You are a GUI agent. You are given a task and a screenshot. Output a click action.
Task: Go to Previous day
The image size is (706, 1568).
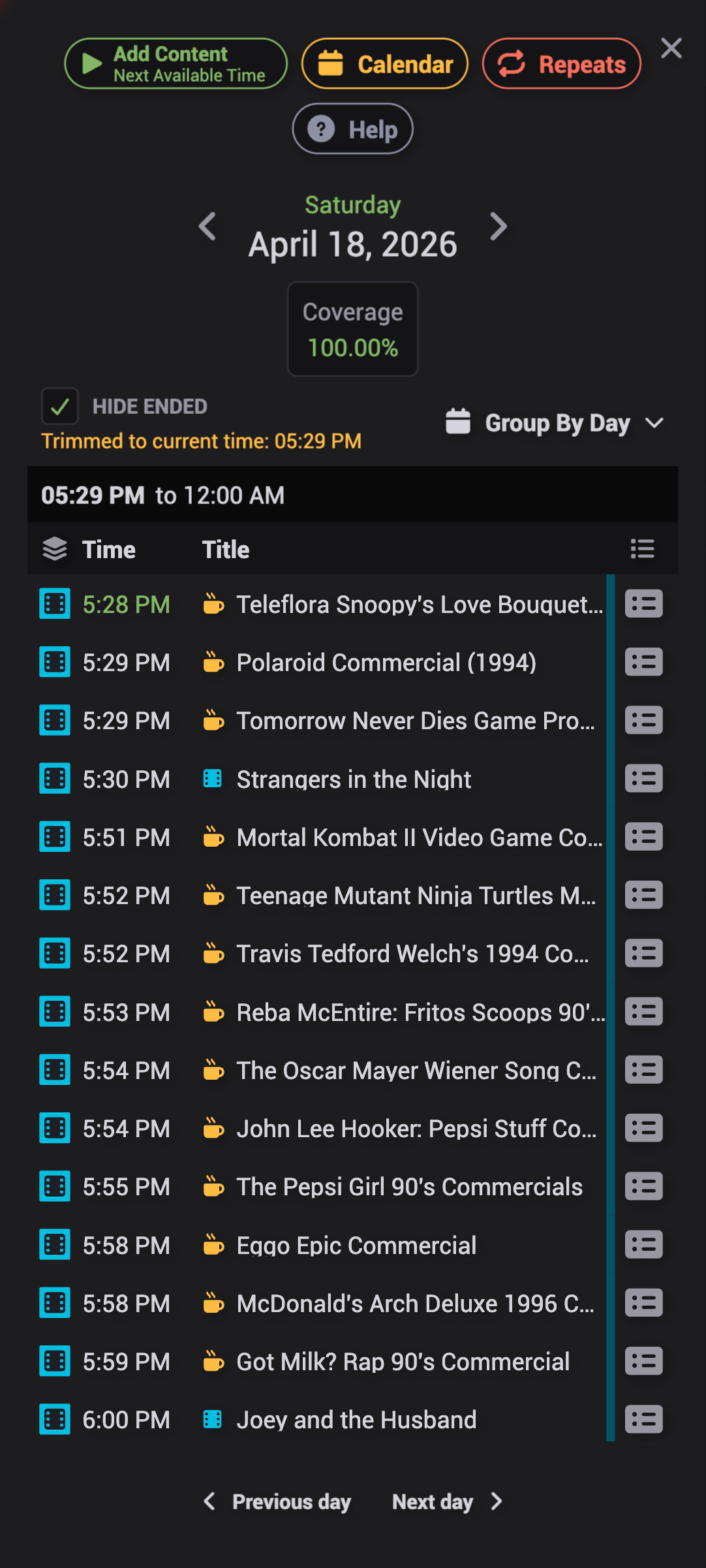point(277,1501)
